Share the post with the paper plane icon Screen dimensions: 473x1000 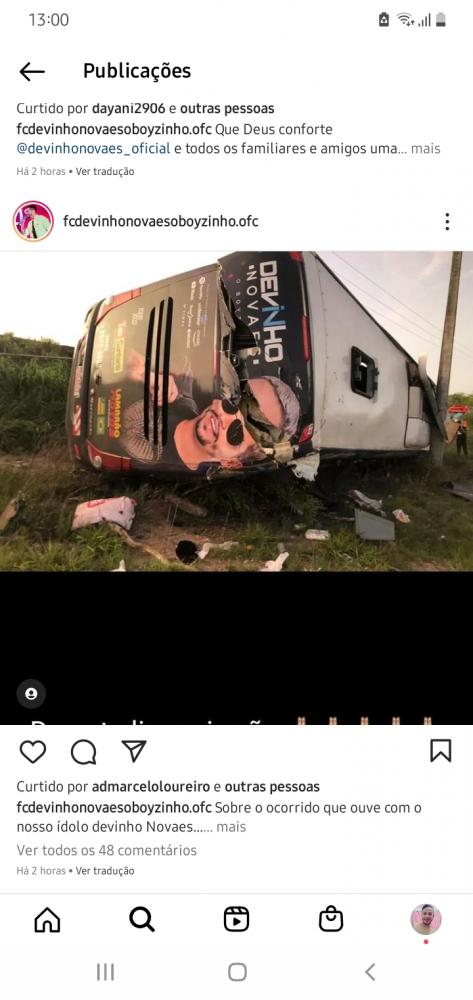[134, 751]
